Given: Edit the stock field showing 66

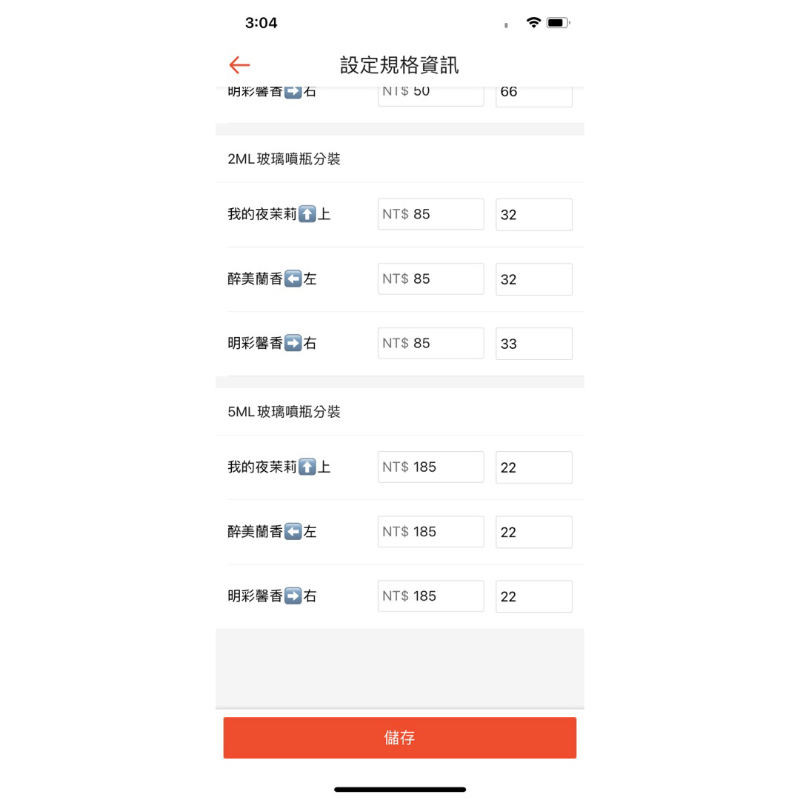Looking at the screenshot, I should (x=534, y=95).
